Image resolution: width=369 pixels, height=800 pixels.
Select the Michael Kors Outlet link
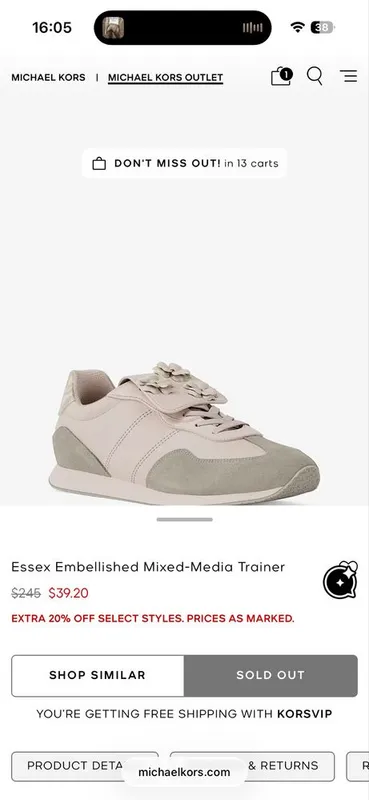(165, 78)
